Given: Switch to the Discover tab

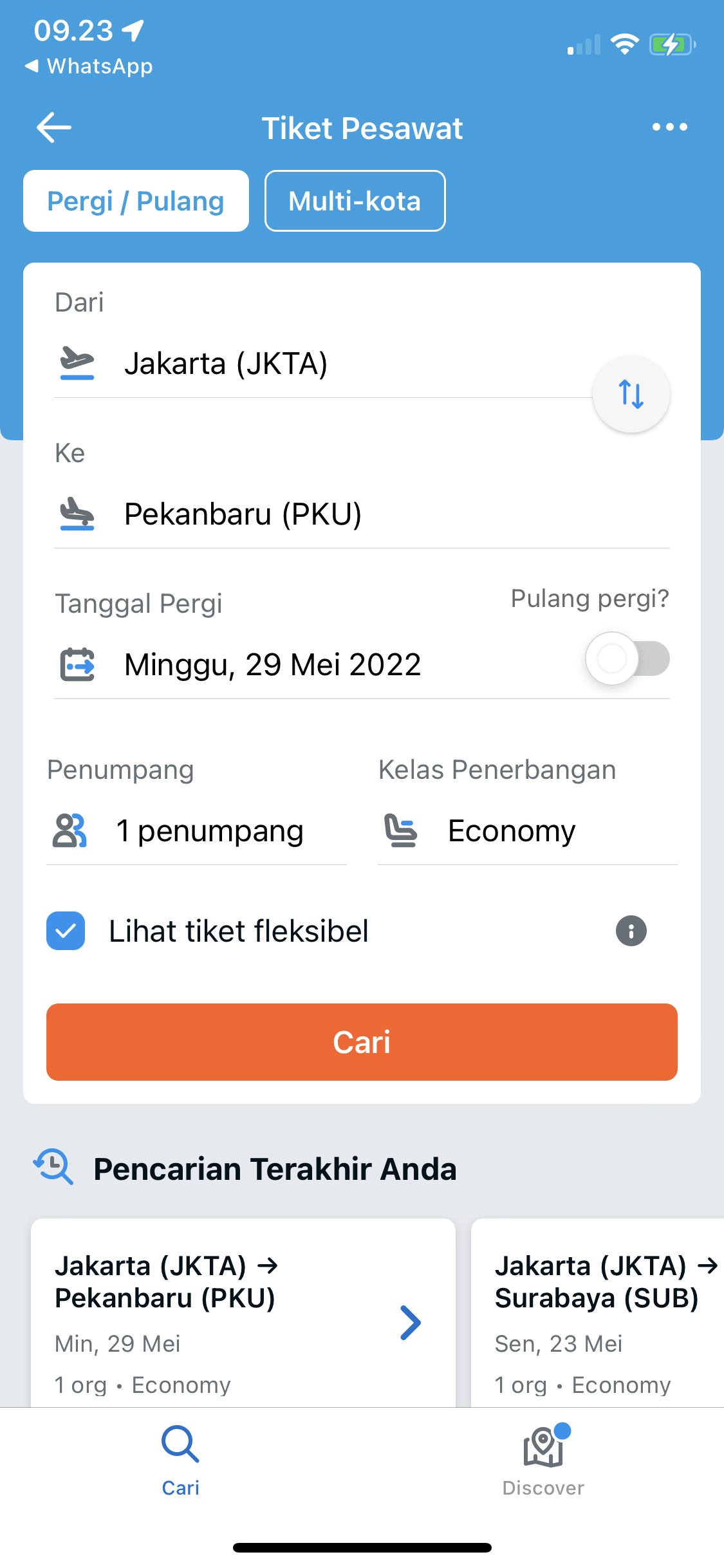Looking at the screenshot, I should 543,1459.
